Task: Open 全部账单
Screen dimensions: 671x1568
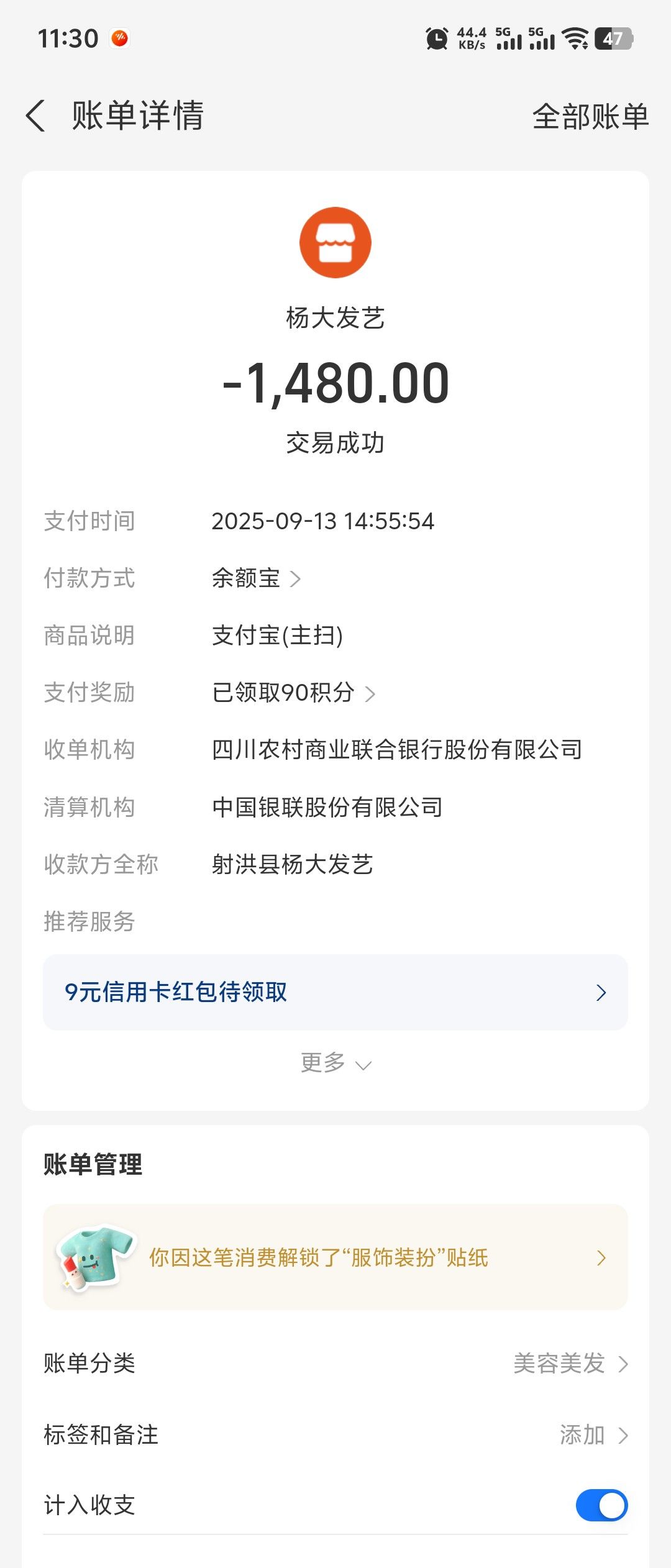Action: (x=590, y=117)
